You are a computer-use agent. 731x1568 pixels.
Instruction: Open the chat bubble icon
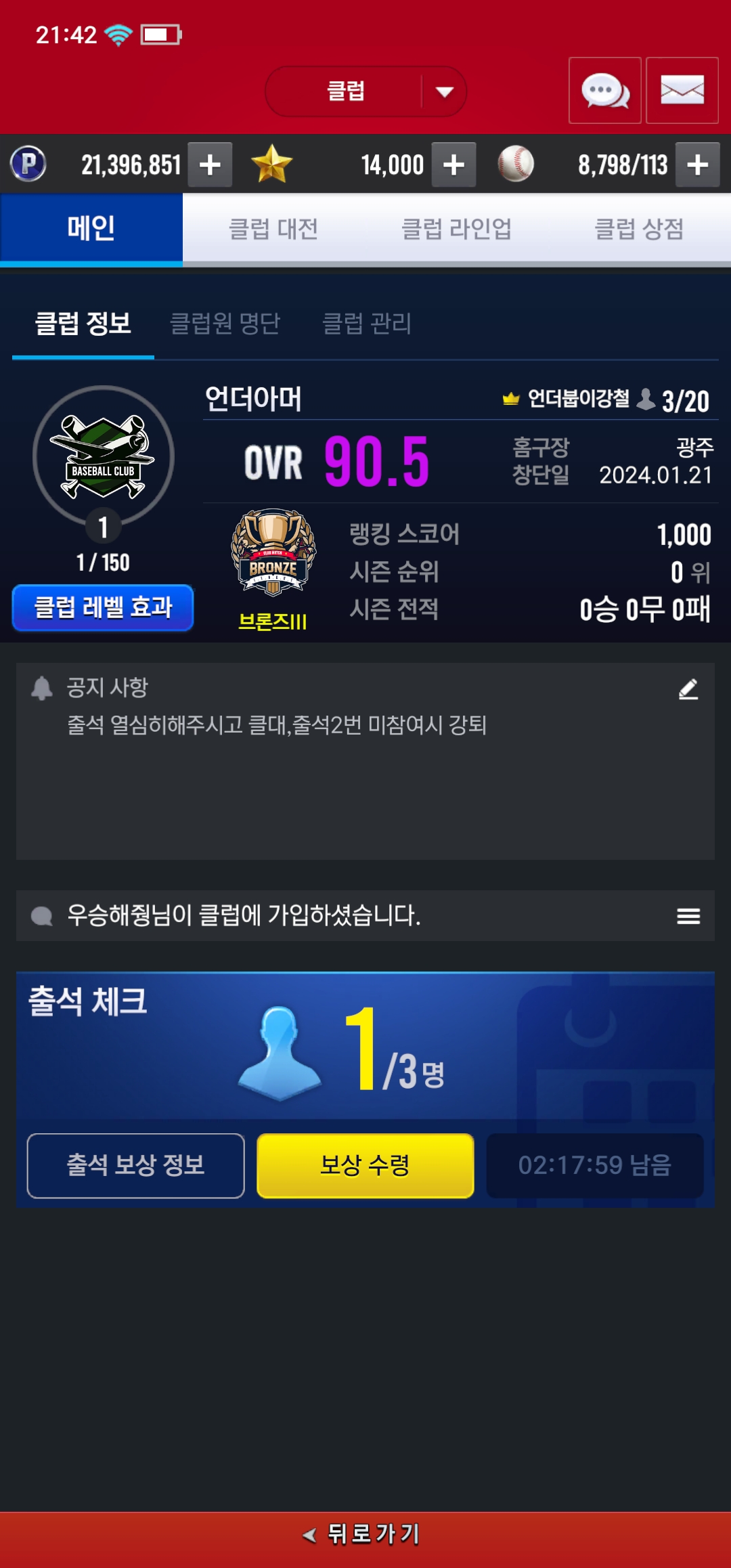604,91
